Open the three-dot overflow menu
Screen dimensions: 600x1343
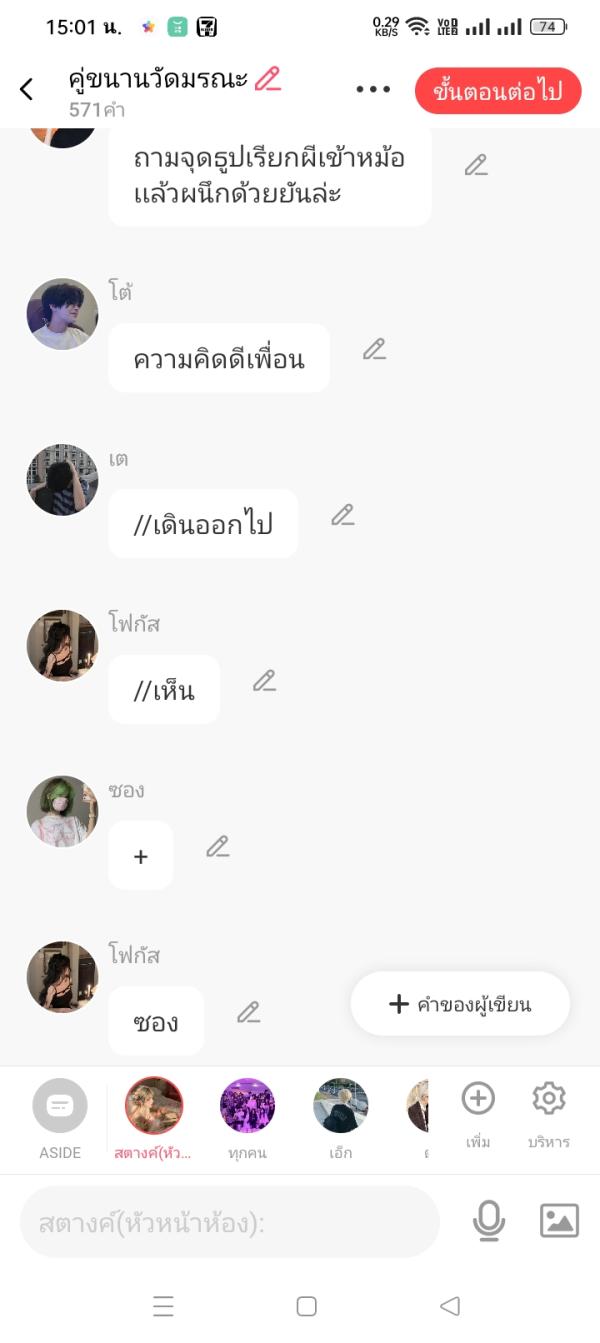point(373,90)
